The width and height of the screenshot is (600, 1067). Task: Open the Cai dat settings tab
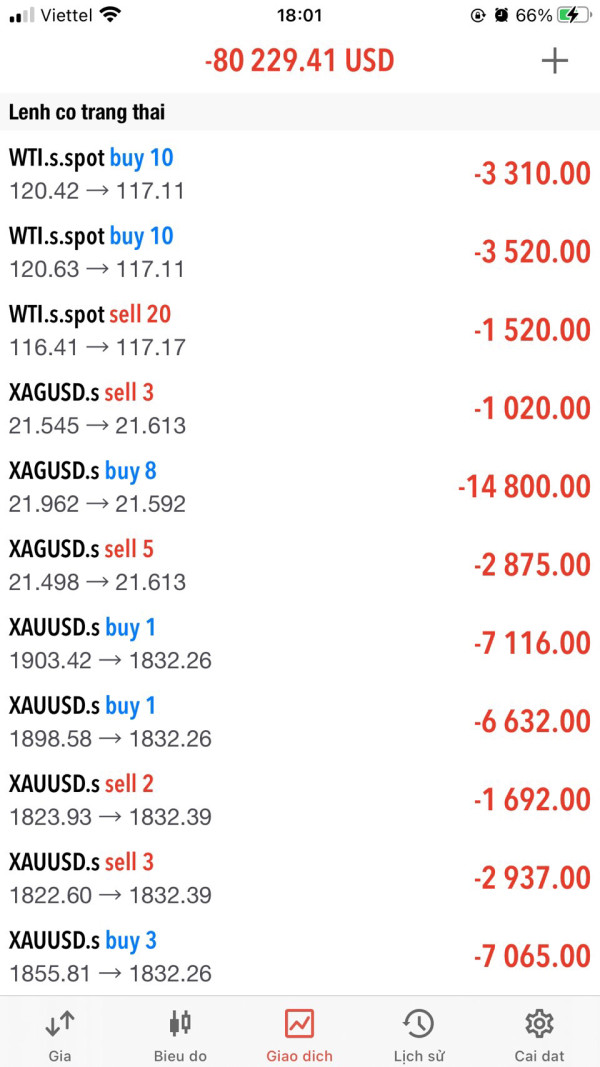click(539, 1034)
